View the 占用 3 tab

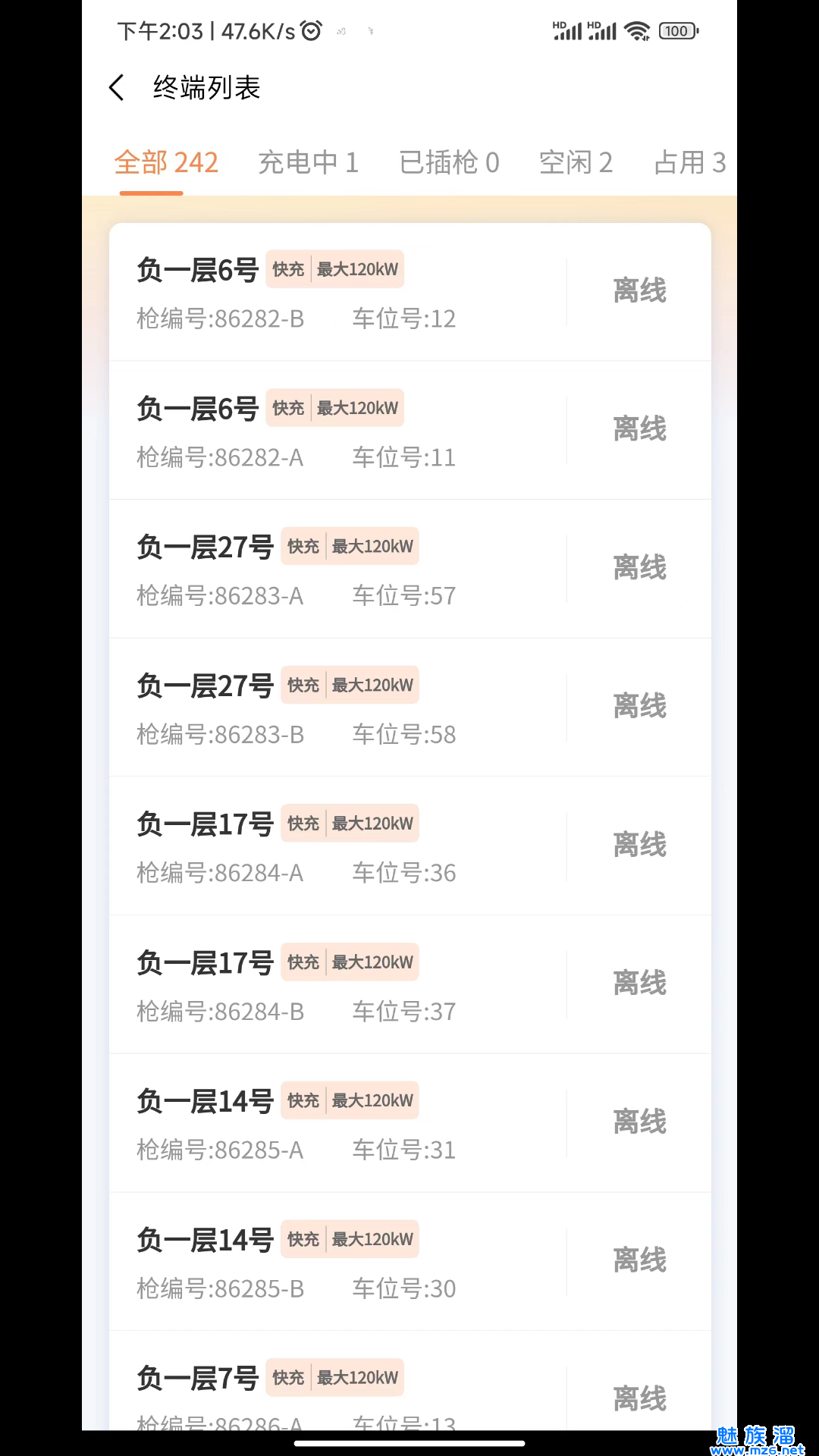(689, 162)
